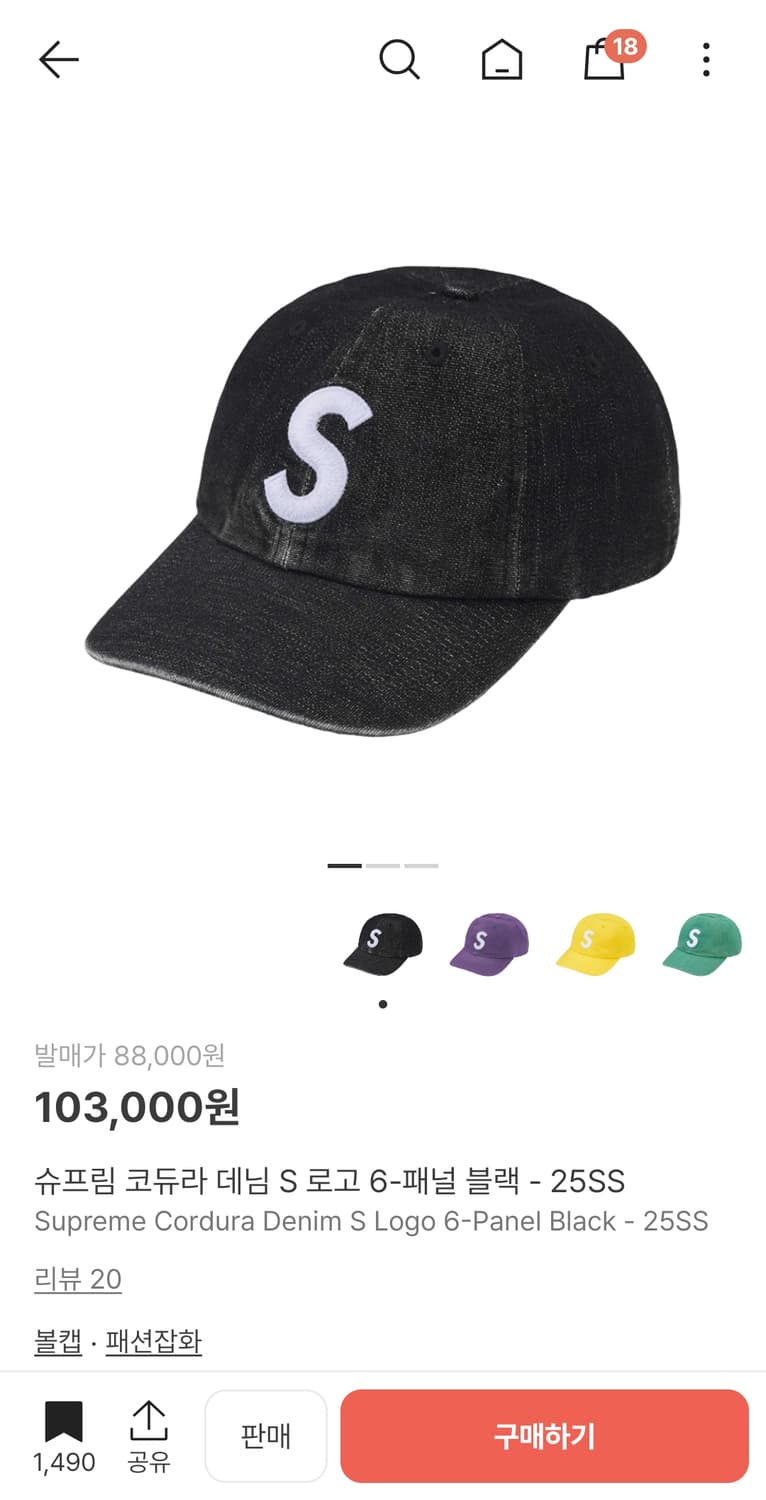Image resolution: width=766 pixels, height=1500 pixels.
Task: Tap the thumbnail carousel page dot
Action: [383, 1003]
